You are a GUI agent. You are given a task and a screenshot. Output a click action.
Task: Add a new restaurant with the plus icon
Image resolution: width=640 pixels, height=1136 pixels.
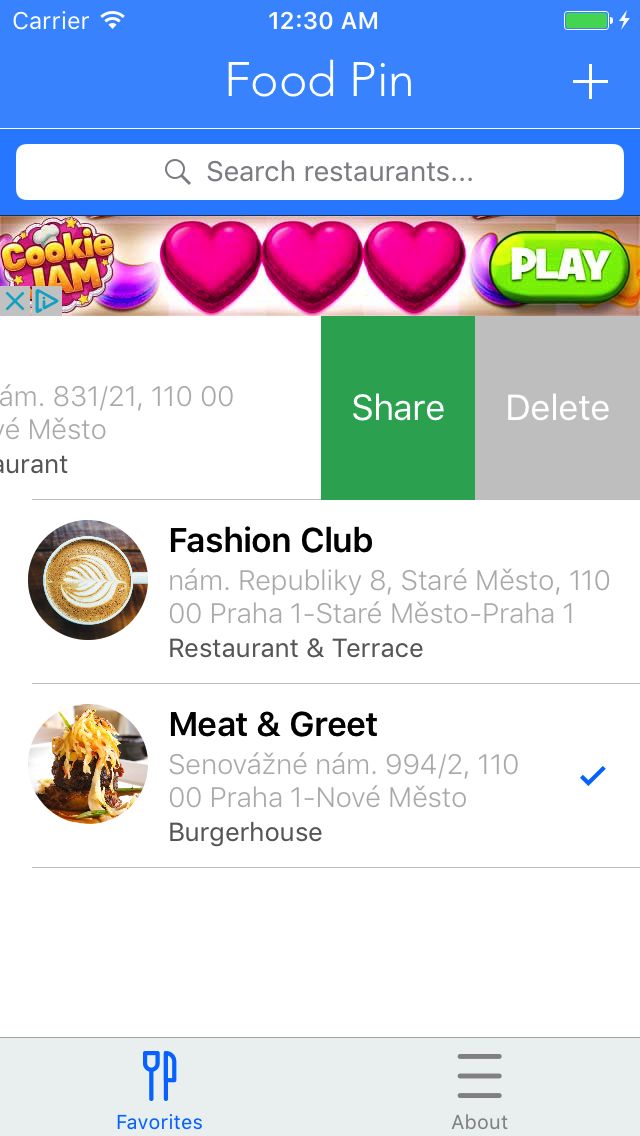click(x=590, y=82)
